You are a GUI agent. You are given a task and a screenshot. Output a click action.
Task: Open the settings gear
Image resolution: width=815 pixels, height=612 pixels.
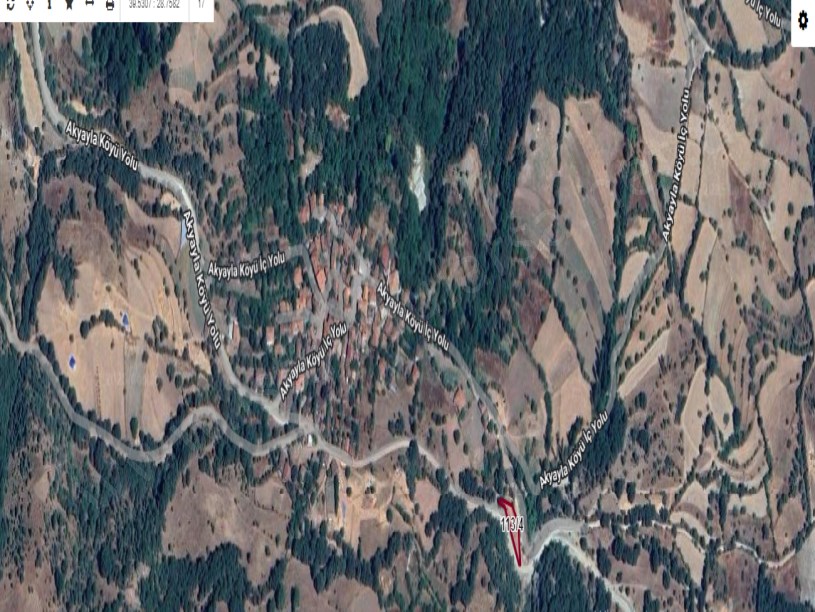coord(802,20)
